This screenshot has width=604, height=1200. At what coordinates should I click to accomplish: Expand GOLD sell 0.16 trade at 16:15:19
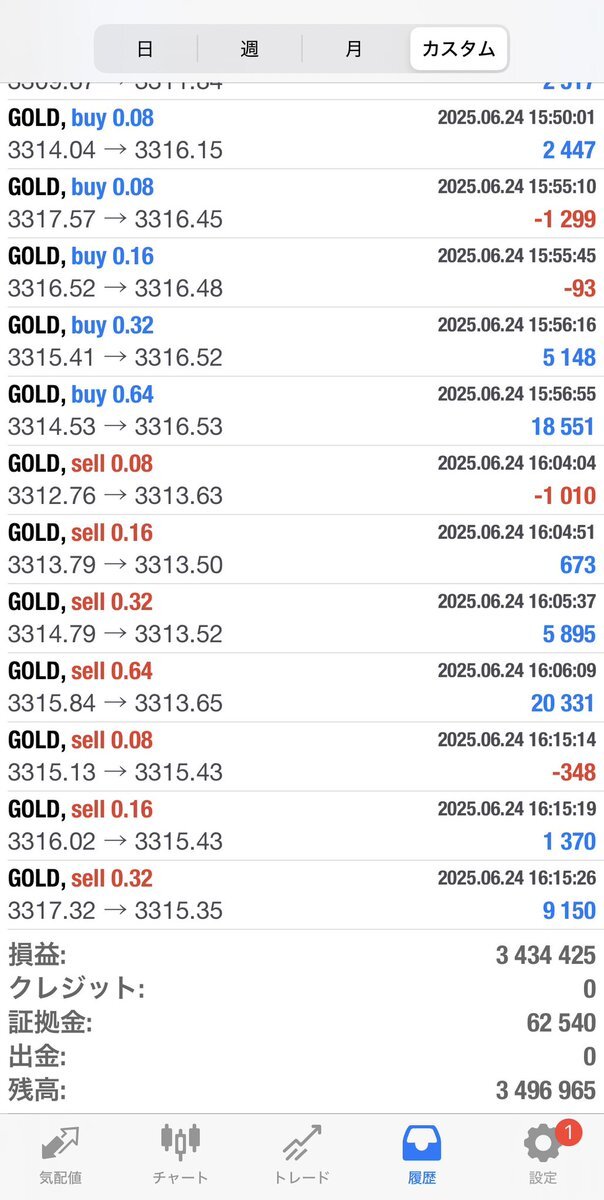(x=302, y=826)
